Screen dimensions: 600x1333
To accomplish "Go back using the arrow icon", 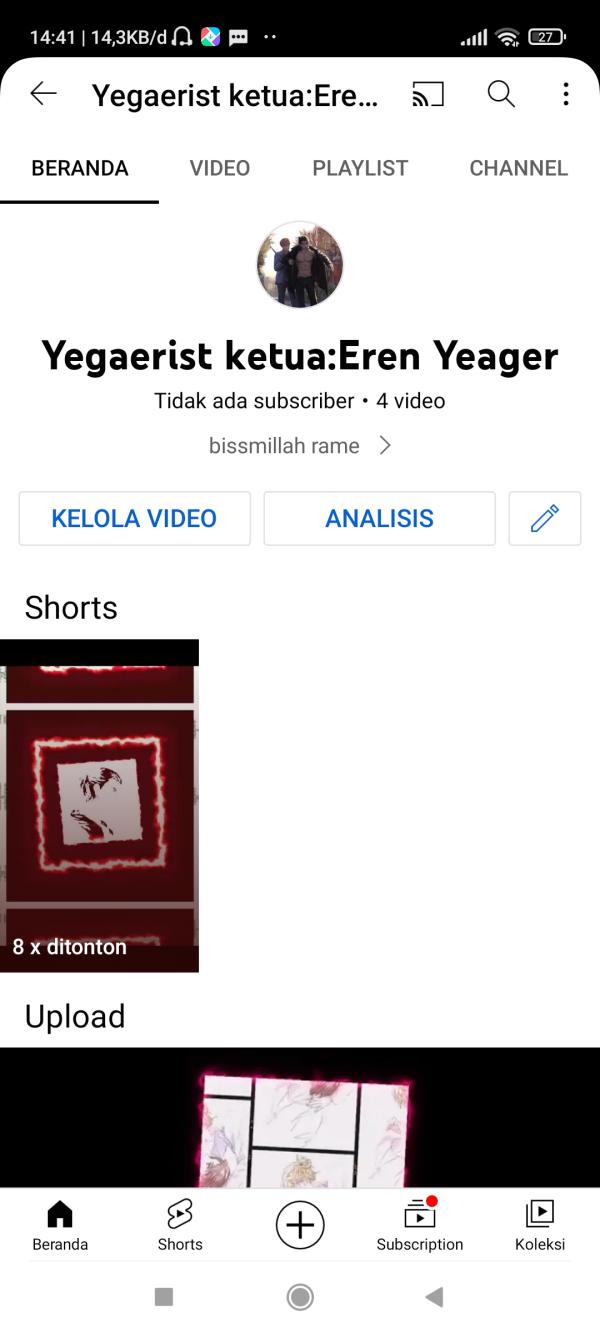I will pyautogui.click(x=43, y=94).
